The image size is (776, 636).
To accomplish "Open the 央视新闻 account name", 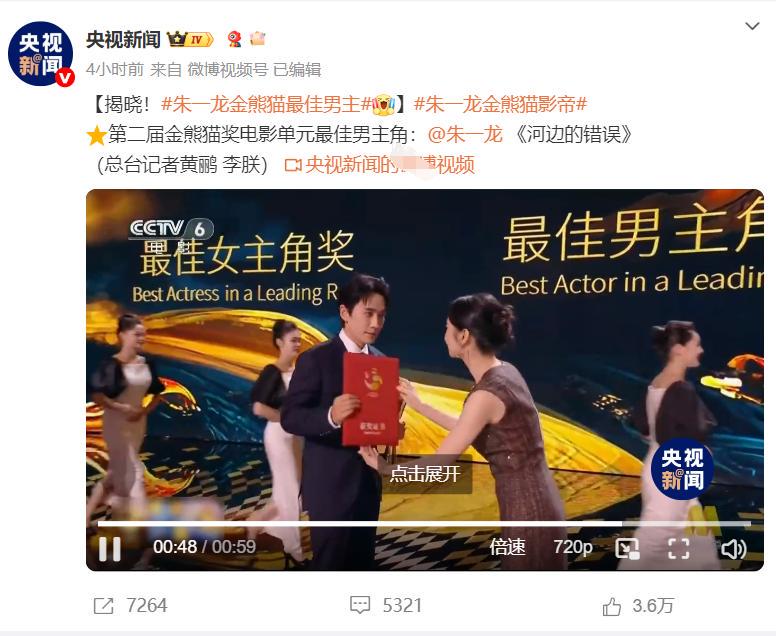I will point(123,39).
